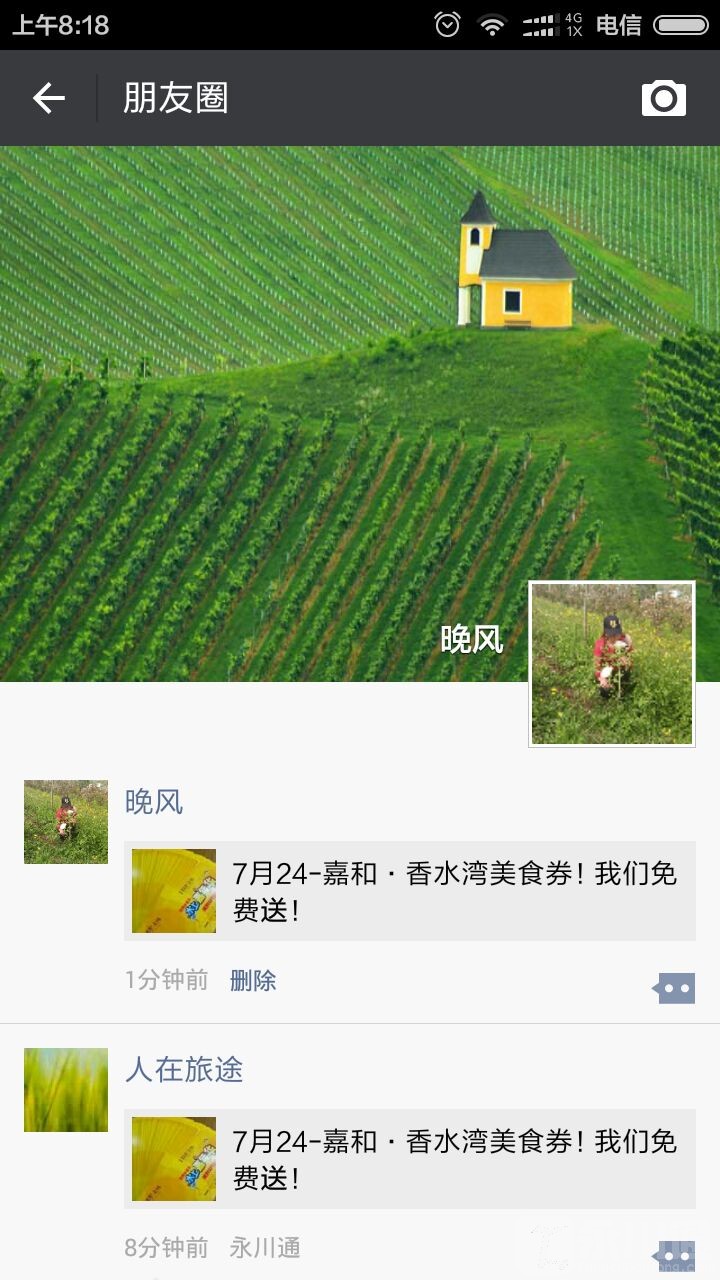This screenshot has height=1280, width=720.
Task: Tap 晚风's profile avatar thumbnail
Action: pyautogui.click(x=65, y=821)
